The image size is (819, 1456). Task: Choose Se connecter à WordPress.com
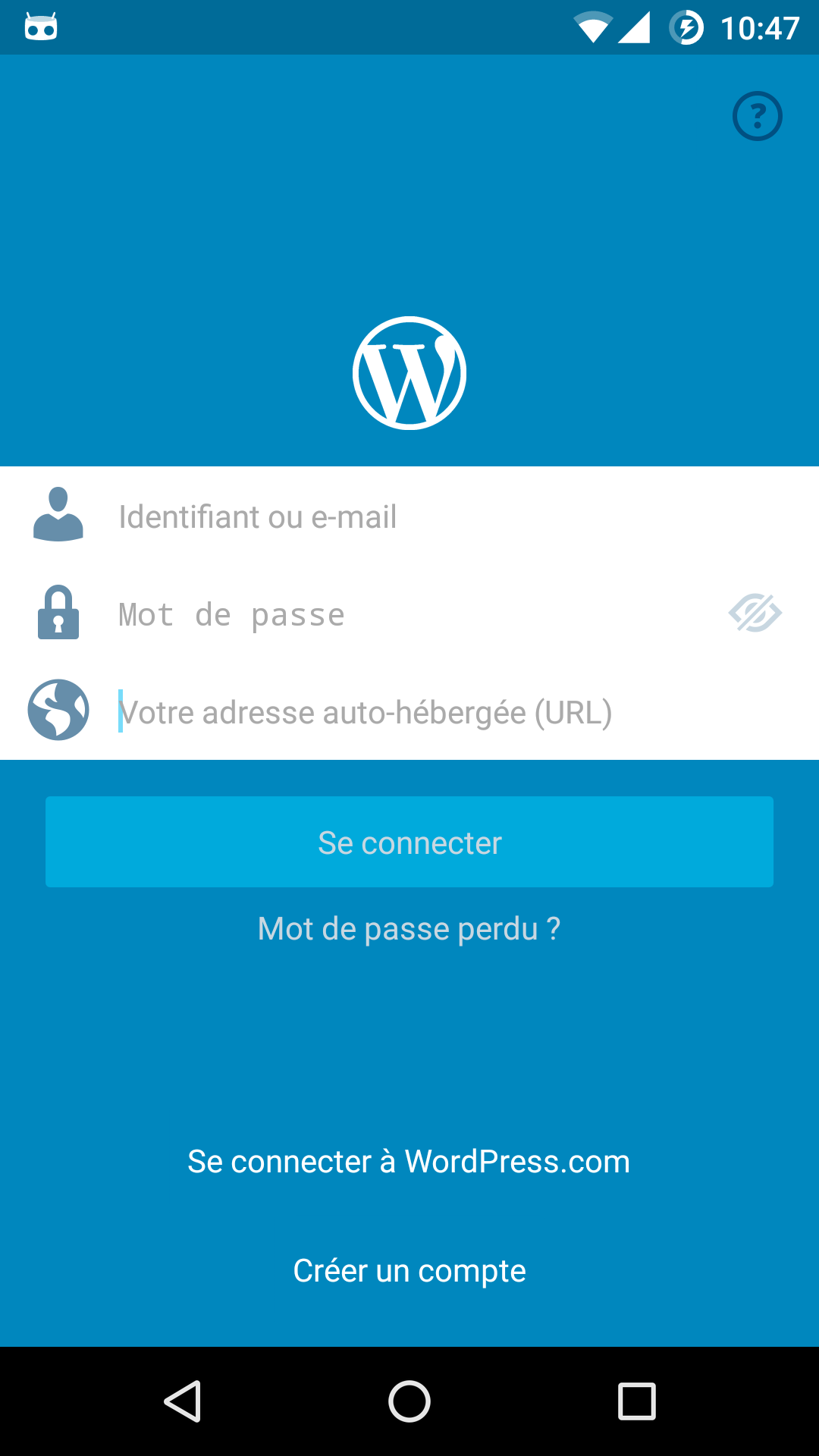click(409, 1162)
